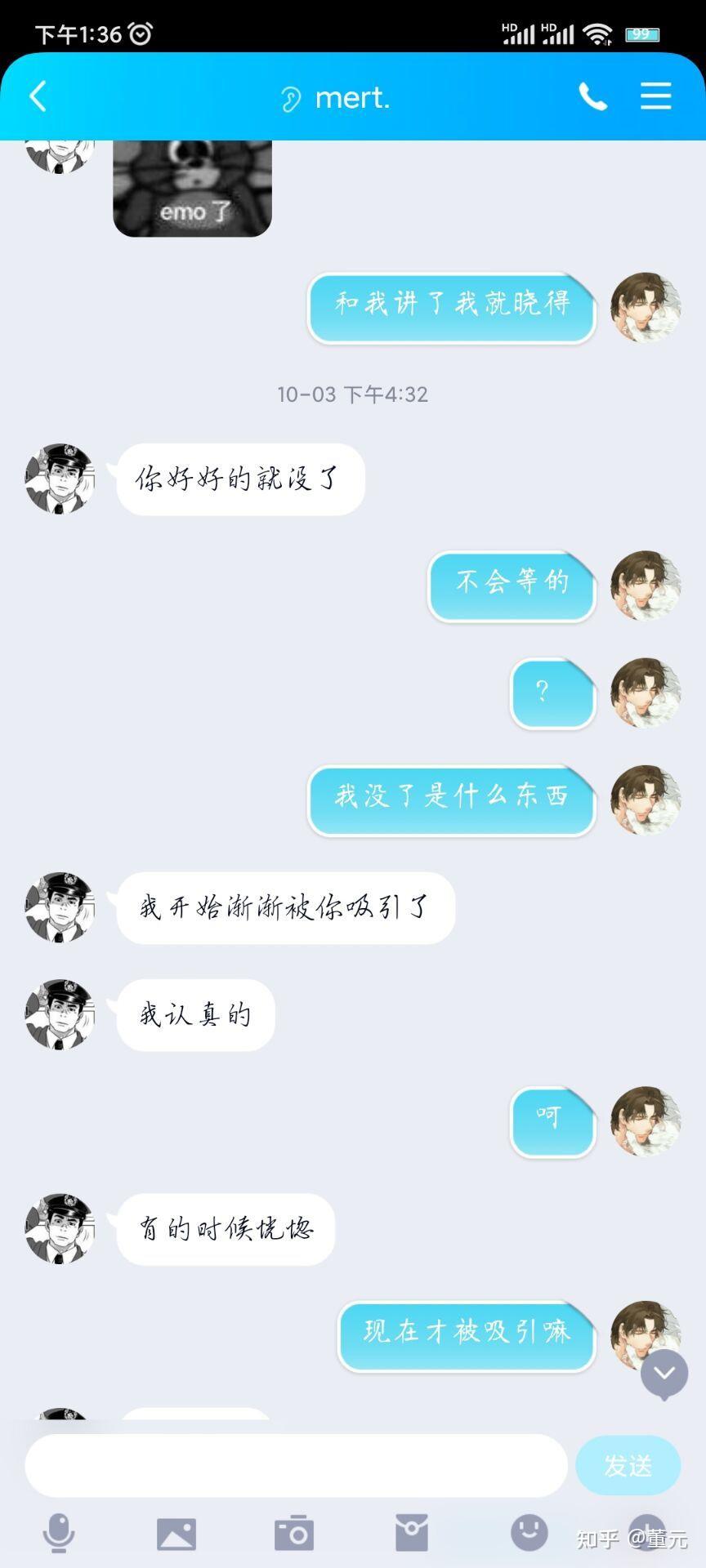This screenshot has height=1568, width=706.
Task: Open the chat settings menu
Action: click(x=655, y=96)
